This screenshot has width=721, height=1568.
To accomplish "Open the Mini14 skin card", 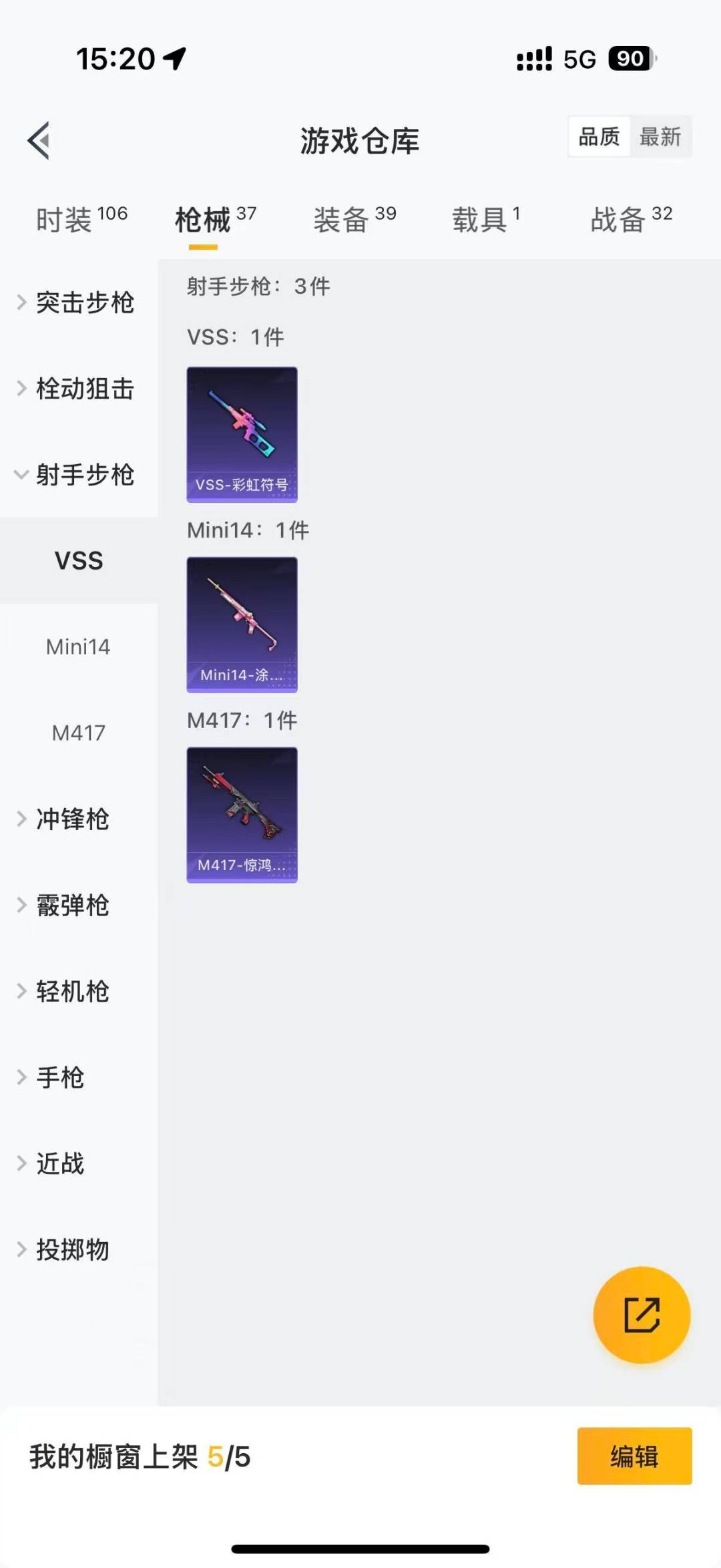I will pyautogui.click(x=242, y=624).
